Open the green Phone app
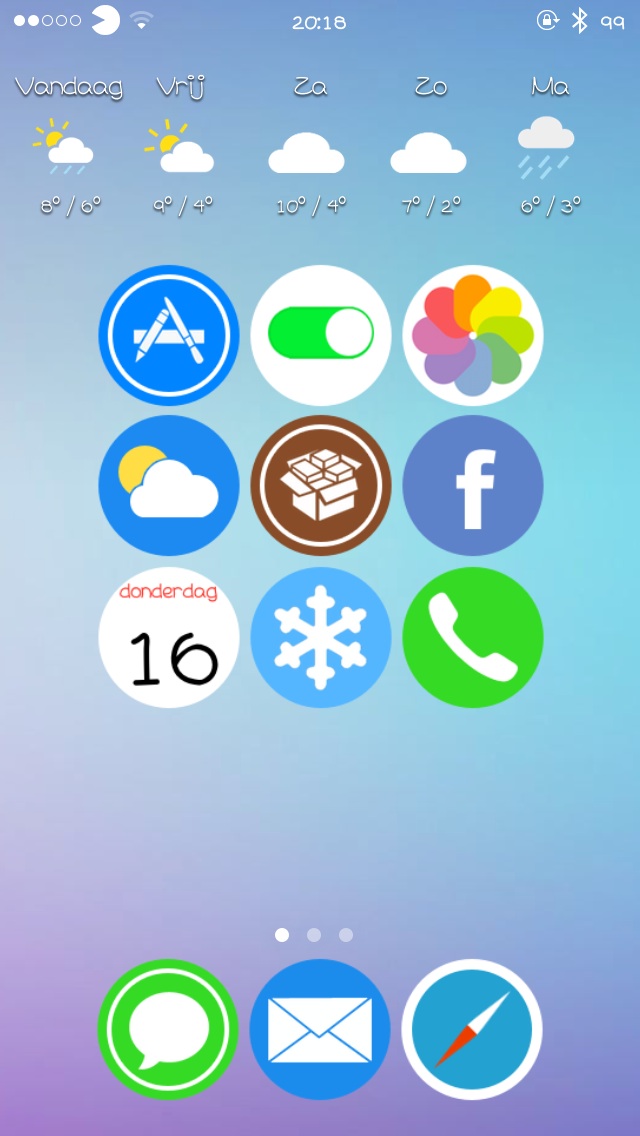 point(473,638)
